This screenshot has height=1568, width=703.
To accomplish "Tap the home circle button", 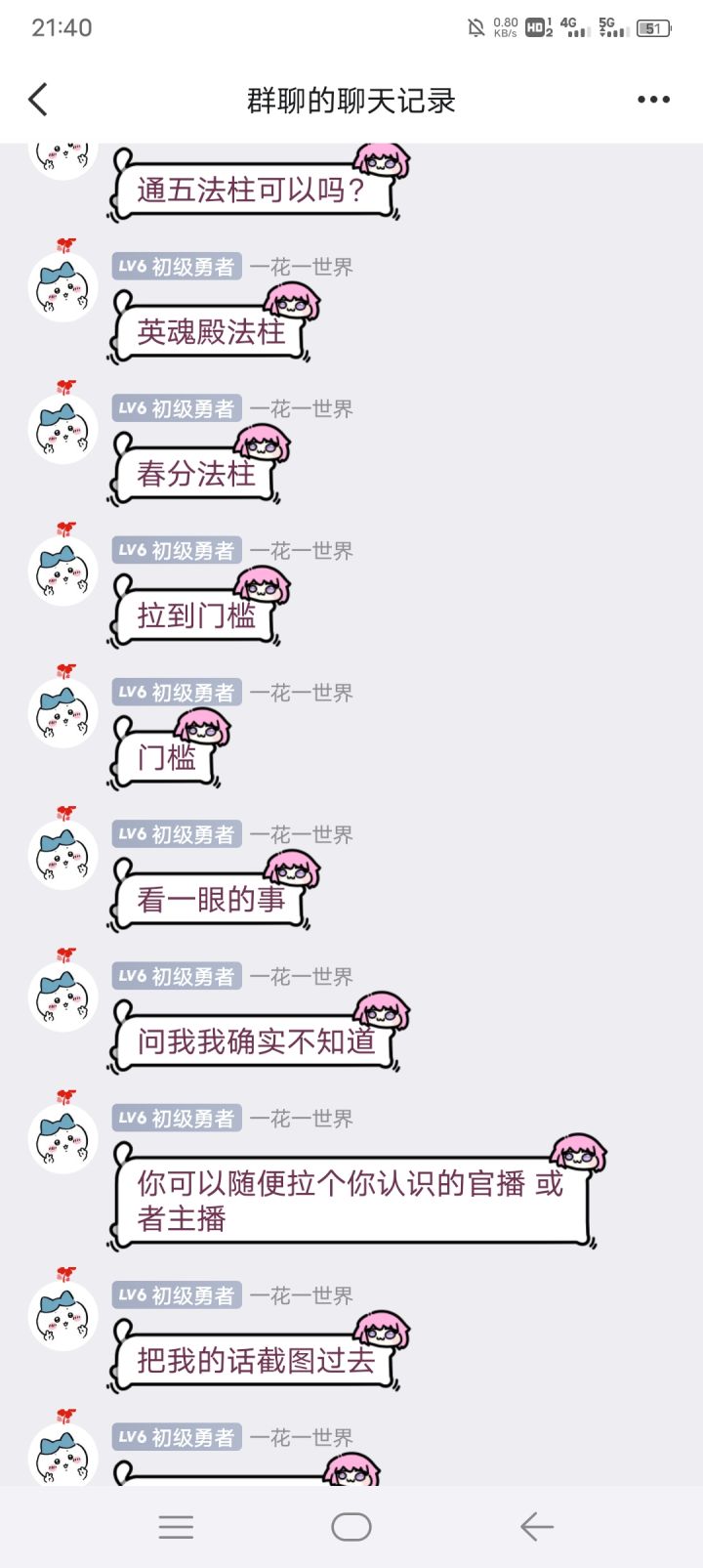I will [x=351, y=1526].
